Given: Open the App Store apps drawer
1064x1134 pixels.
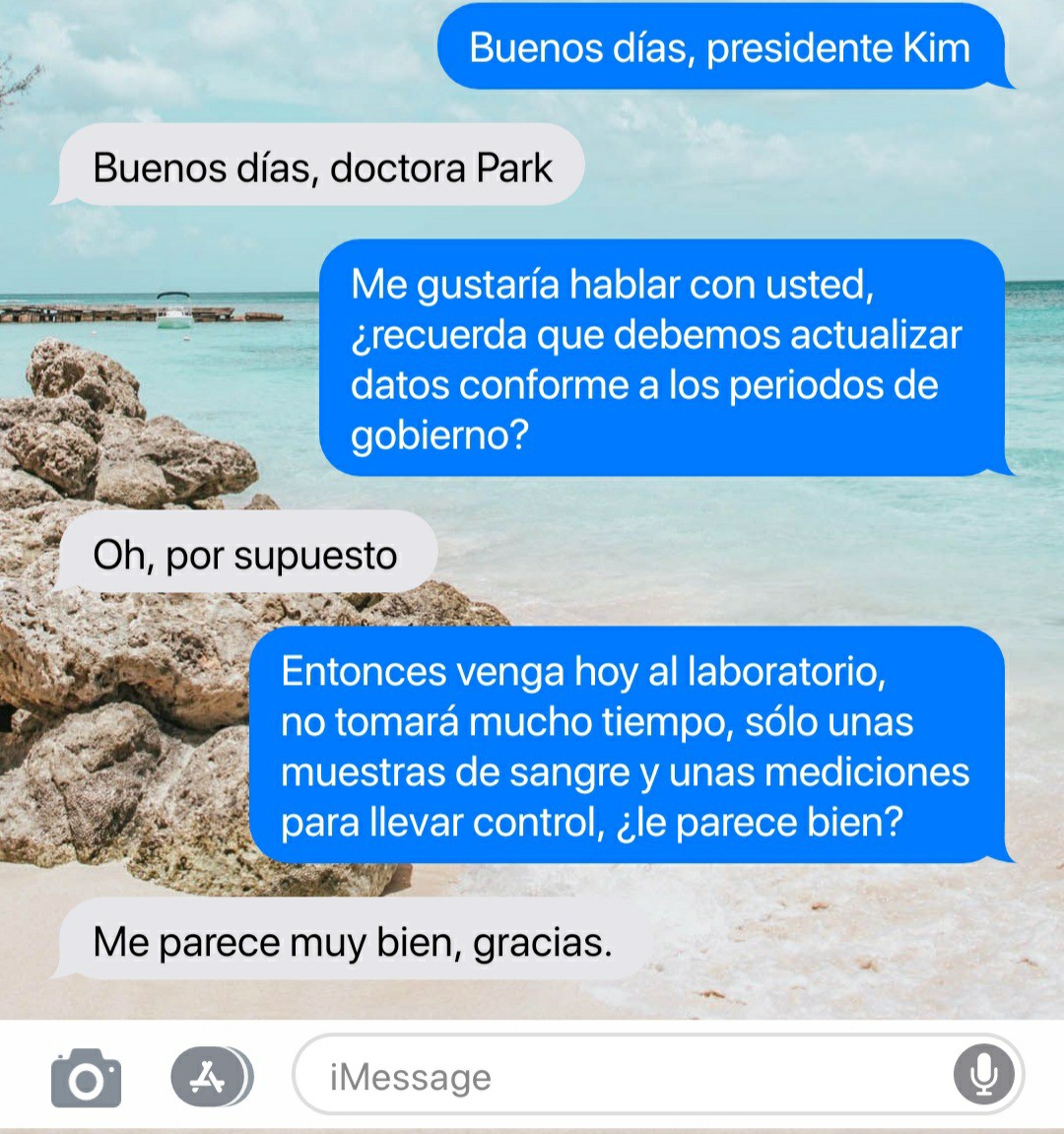Looking at the screenshot, I should (x=211, y=1077).
